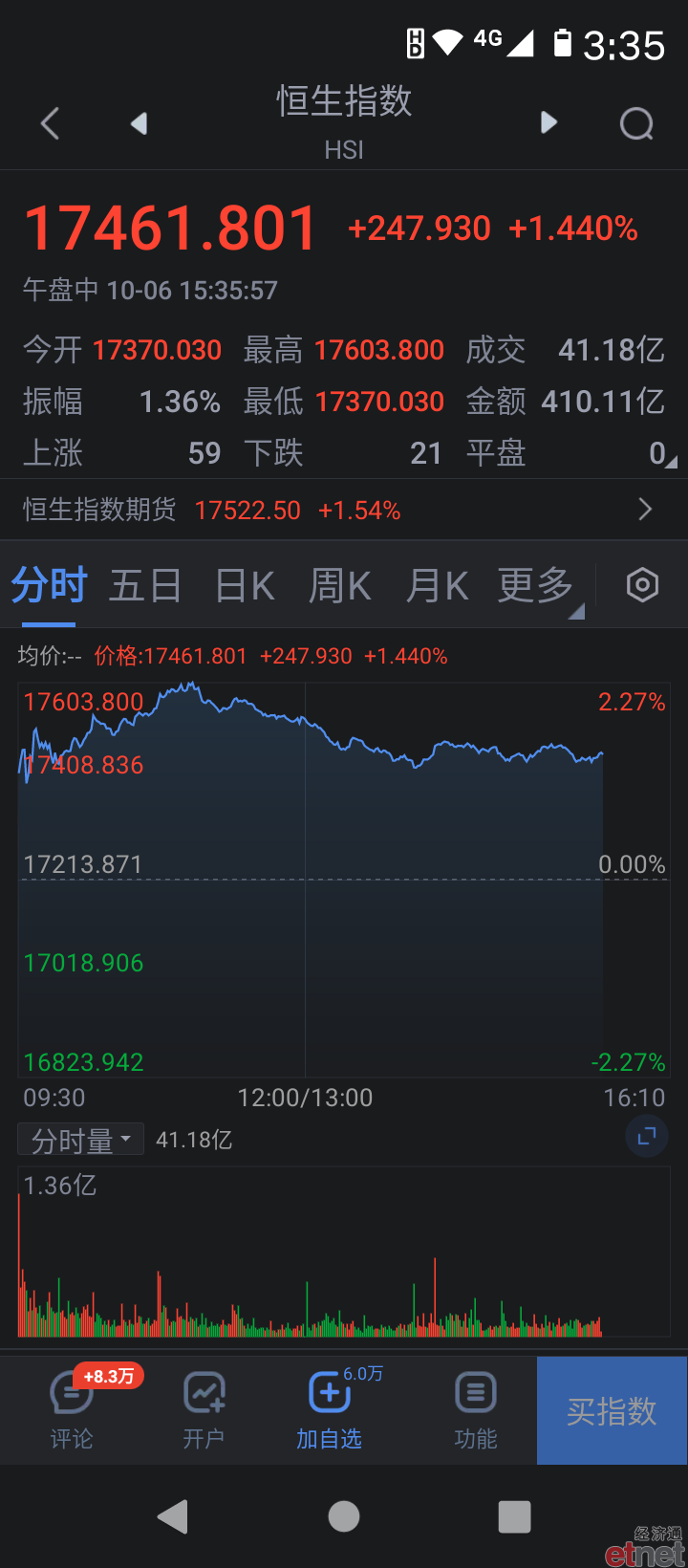The width and height of the screenshot is (688, 1568).
Task: Expand the 更多 chart options
Action: point(538,585)
